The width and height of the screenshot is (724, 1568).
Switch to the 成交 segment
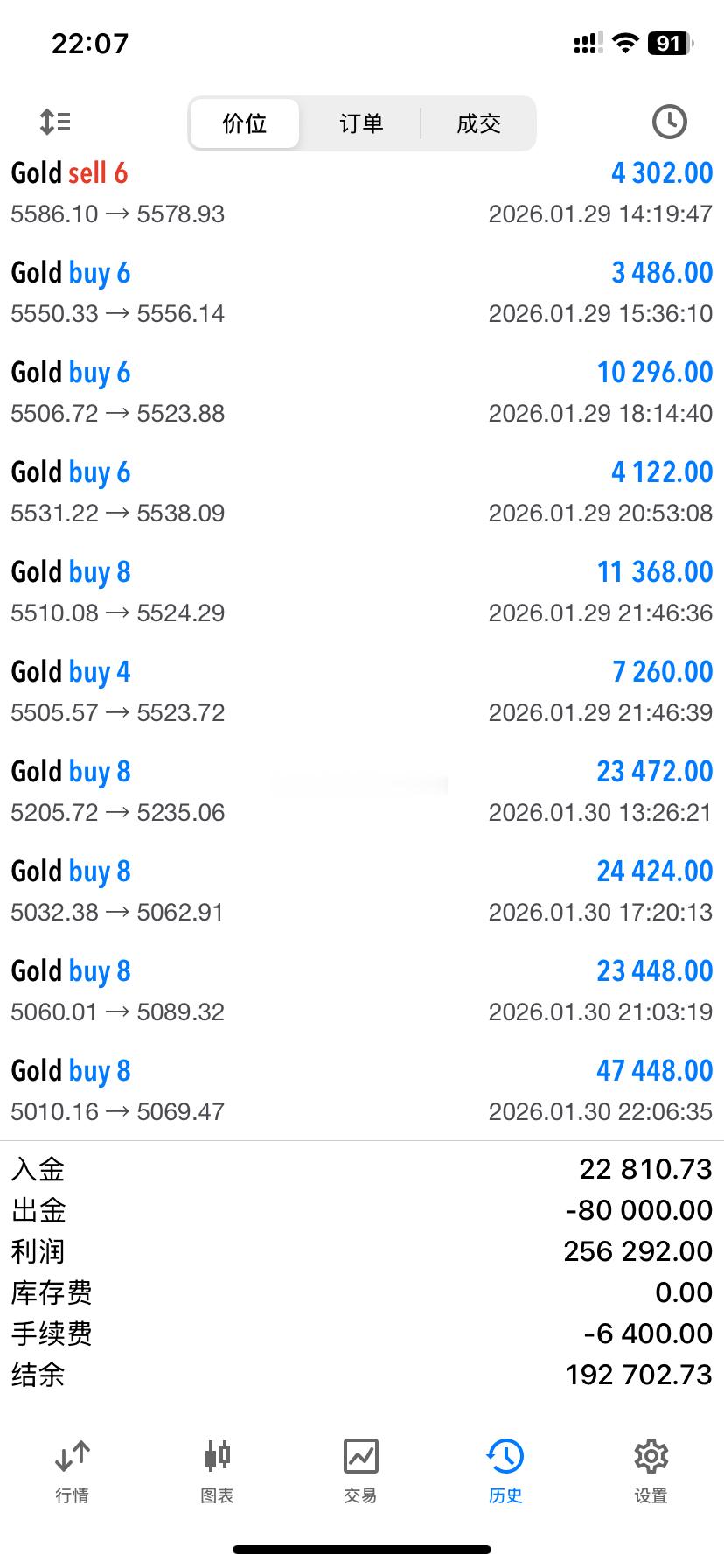pos(478,123)
